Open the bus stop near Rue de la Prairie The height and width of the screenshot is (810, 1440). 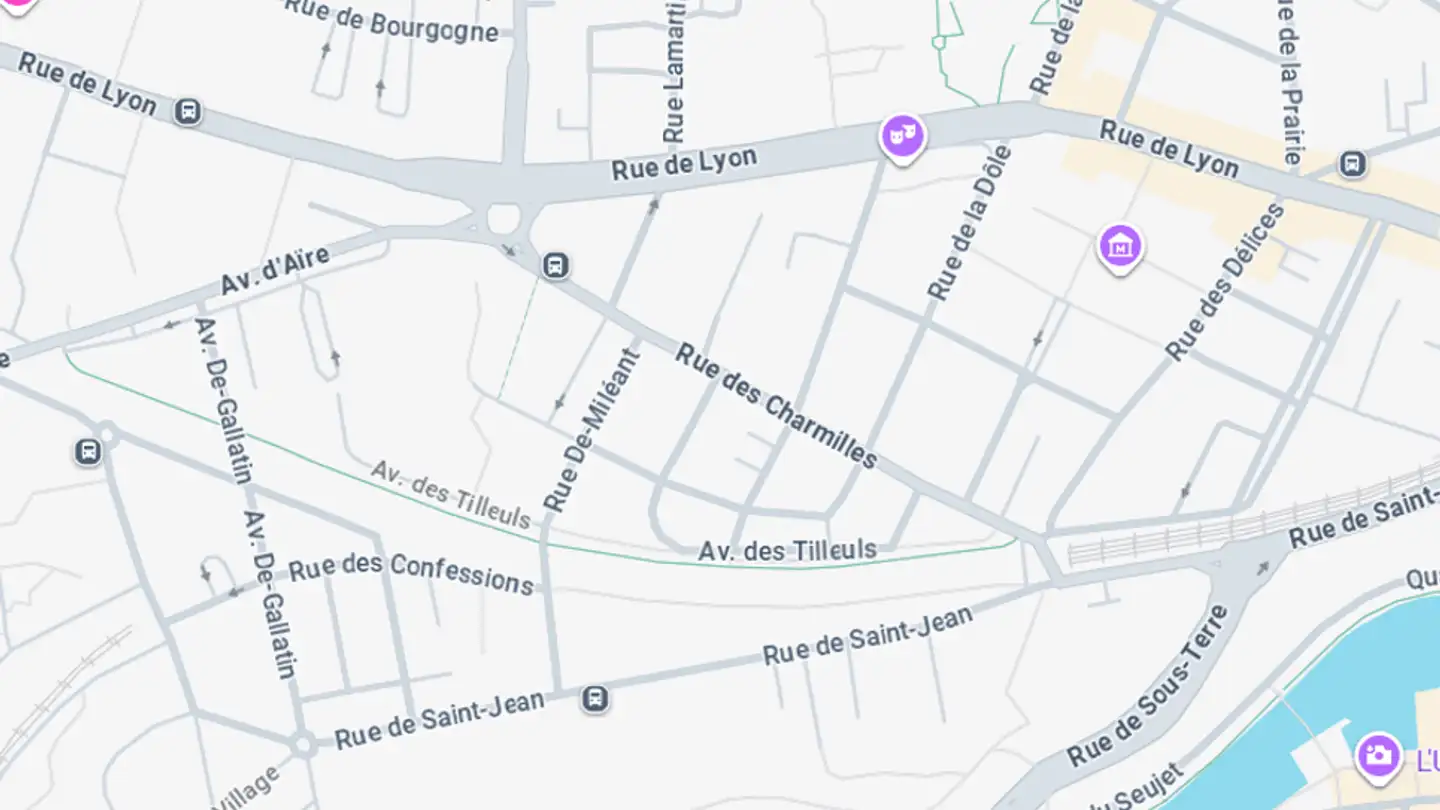click(1352, 163)
